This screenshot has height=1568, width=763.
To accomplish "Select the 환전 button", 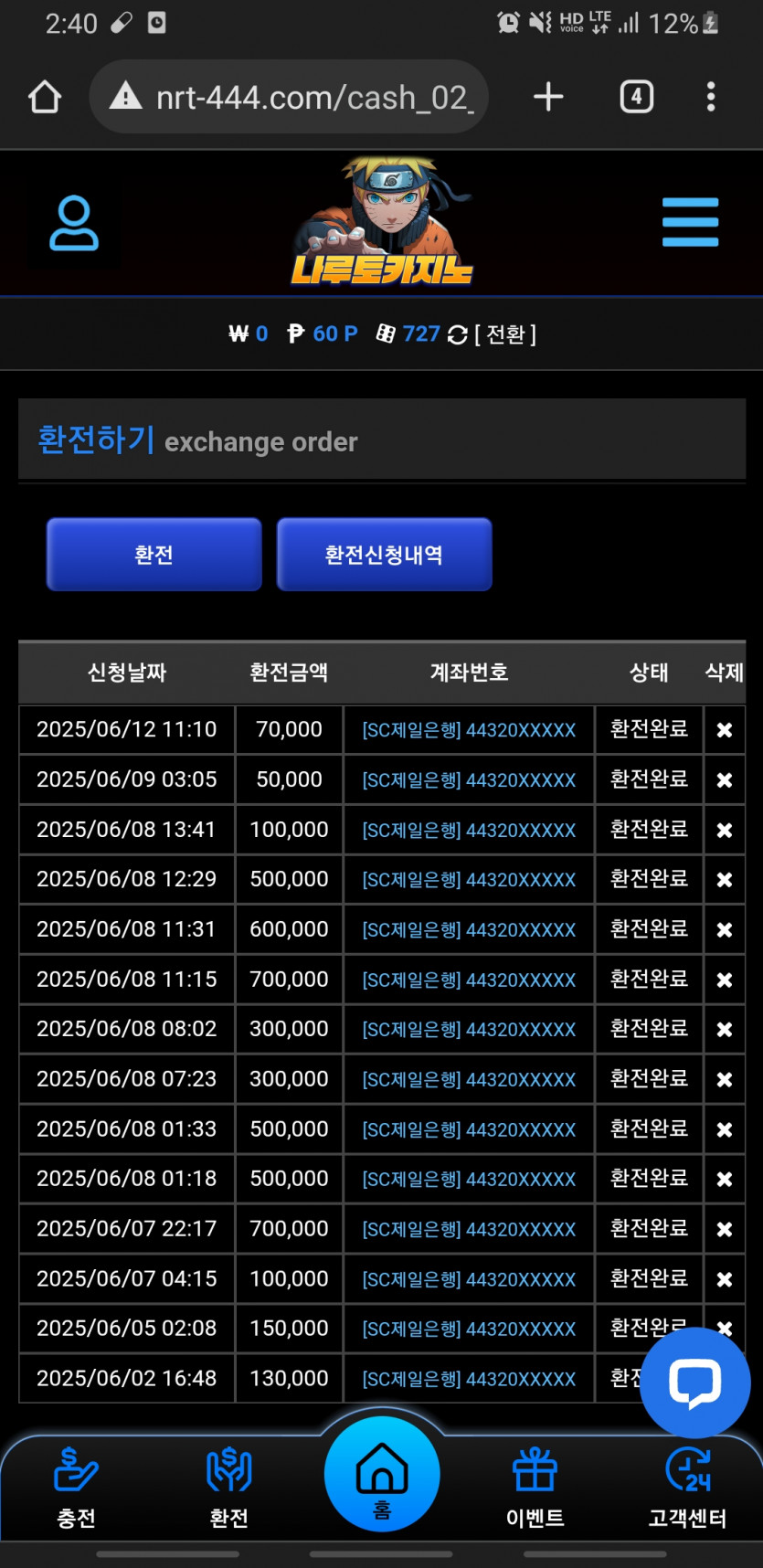I will [154, 555].
